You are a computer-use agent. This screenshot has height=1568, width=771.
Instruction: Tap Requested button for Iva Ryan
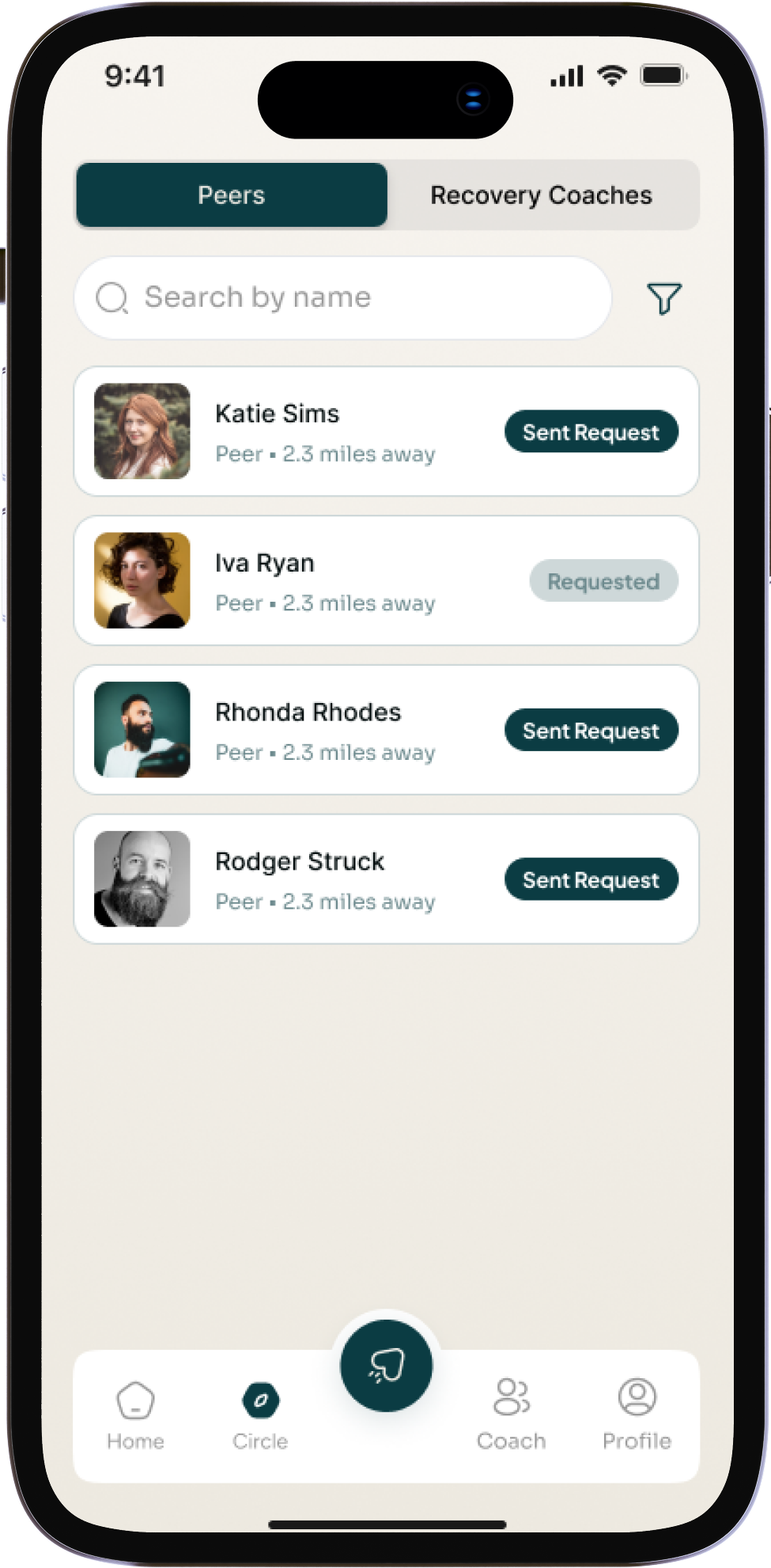[603, 581]
